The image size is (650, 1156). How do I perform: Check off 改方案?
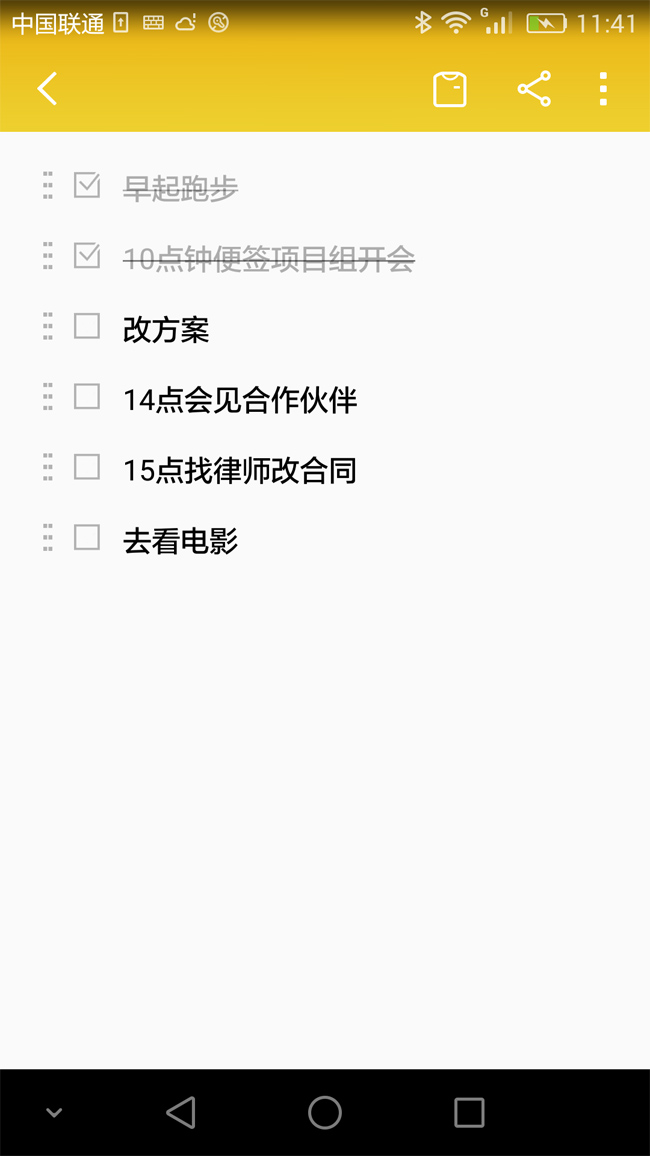click(x=87, y=326)
